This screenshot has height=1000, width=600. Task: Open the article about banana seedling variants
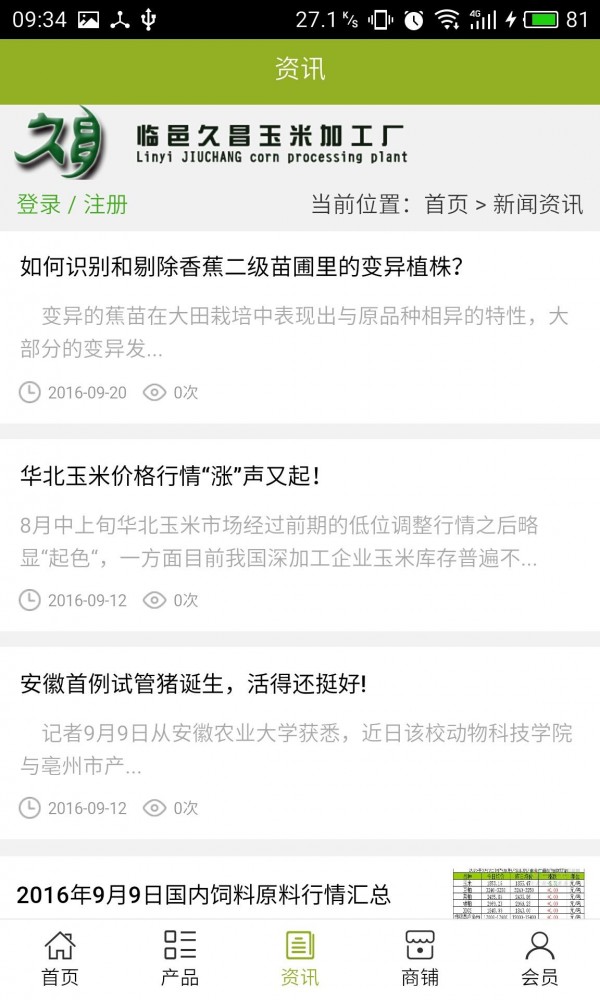[241, 267]
